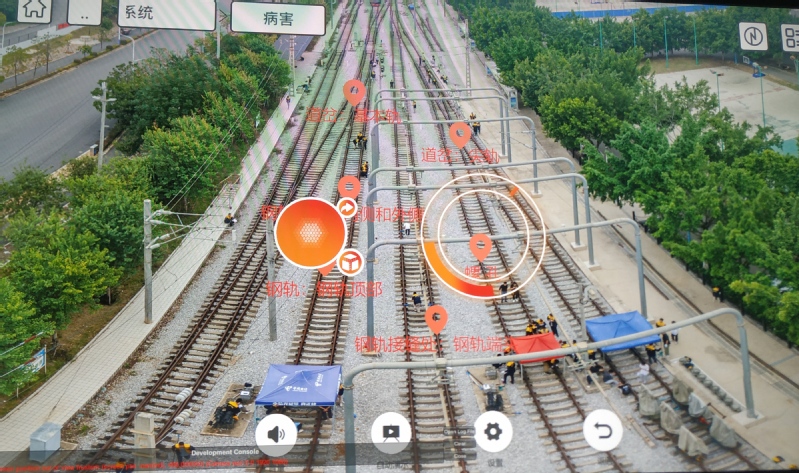
Task: Go to the home screen icon
Action: pyautogui.click(x=34, y=9)
